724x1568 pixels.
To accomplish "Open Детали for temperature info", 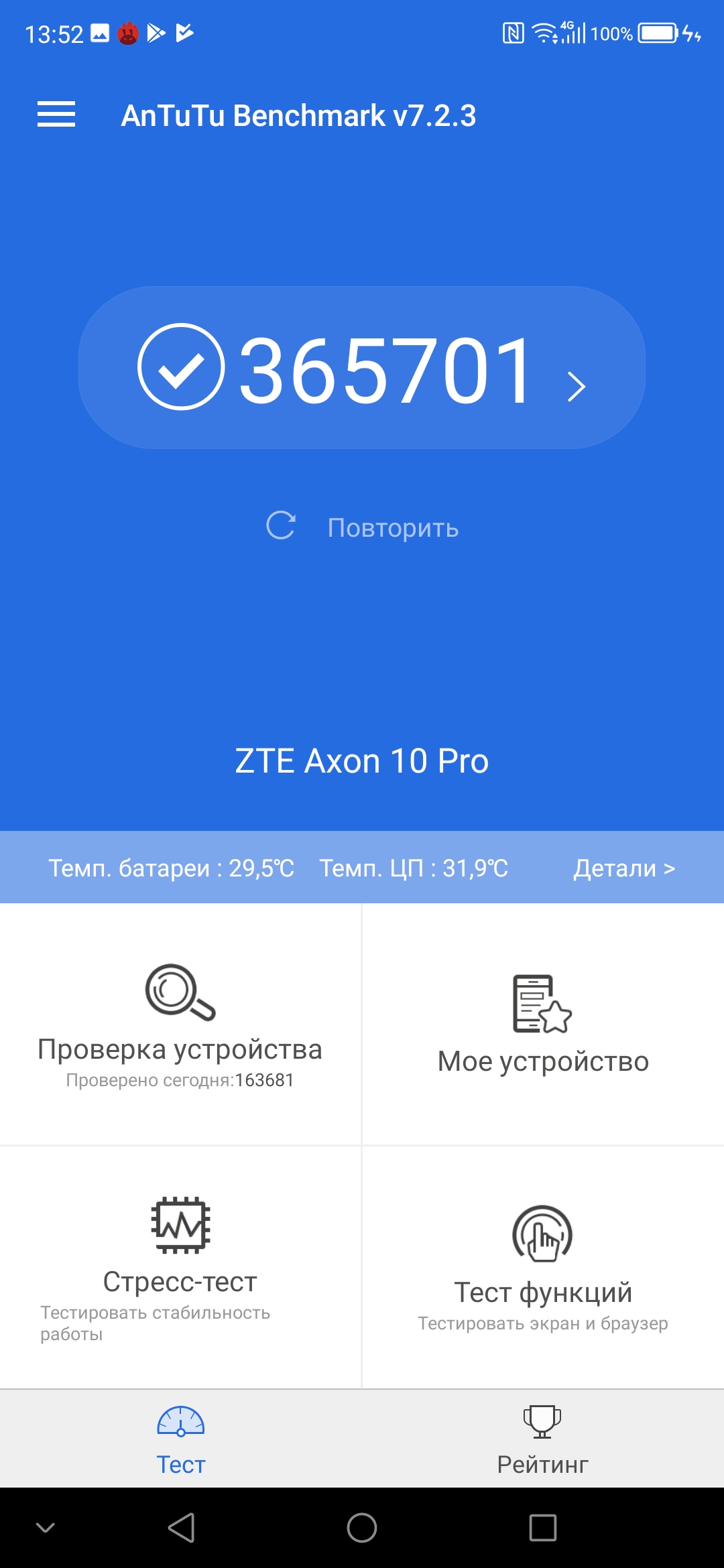I will (x=623, y=868).
